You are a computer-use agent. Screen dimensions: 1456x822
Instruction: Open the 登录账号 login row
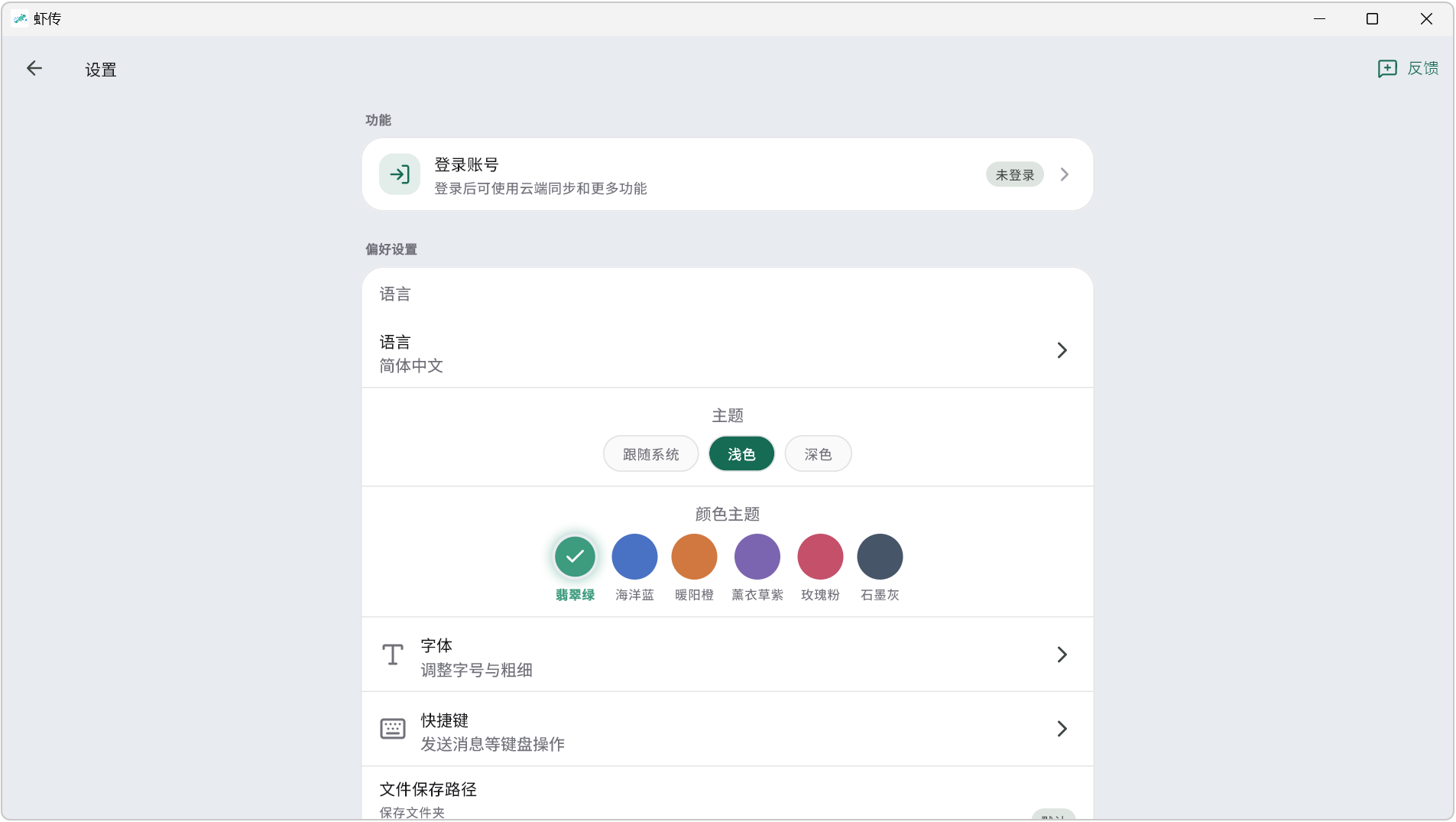(x=728, y=174)
